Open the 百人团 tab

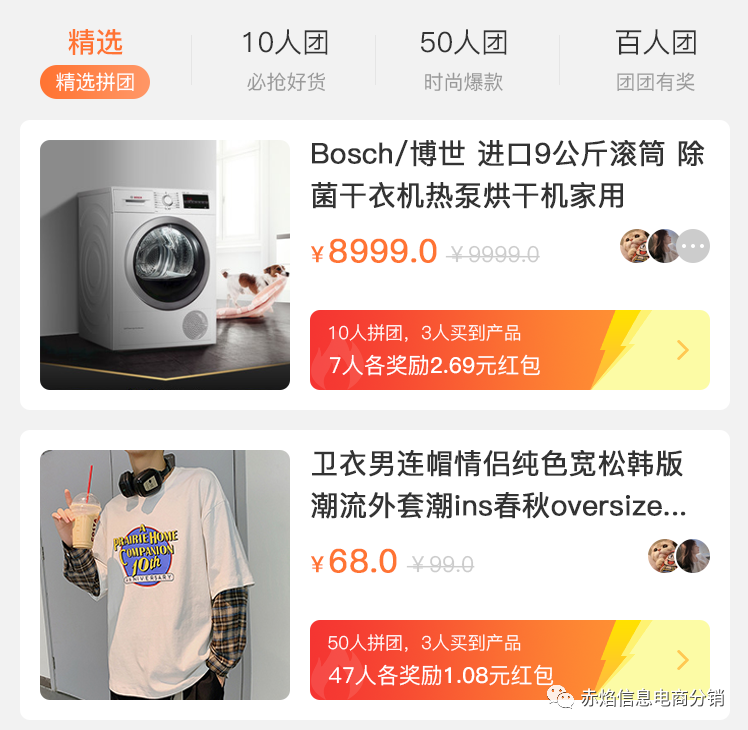tap(655, 60)
